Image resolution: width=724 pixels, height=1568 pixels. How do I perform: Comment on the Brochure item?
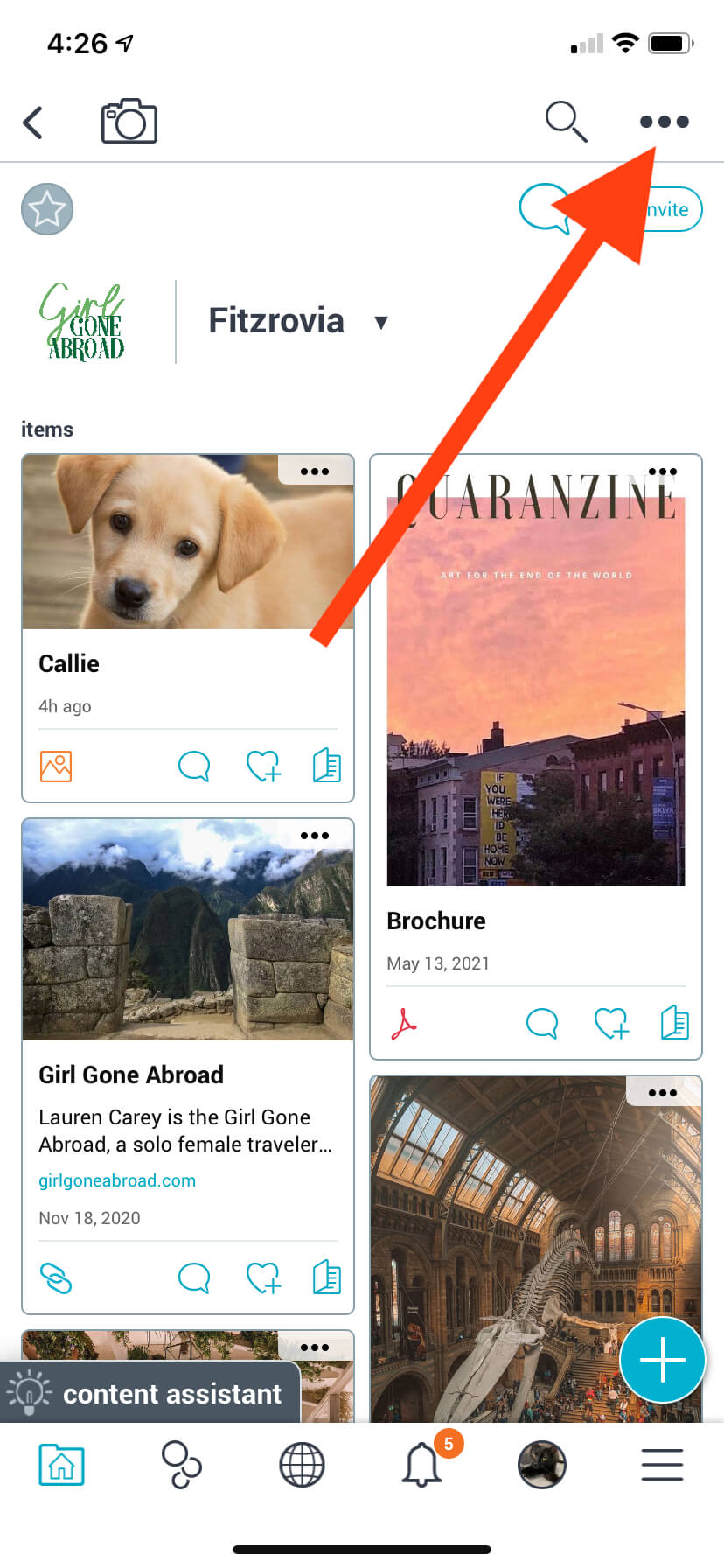[541, 1023]
